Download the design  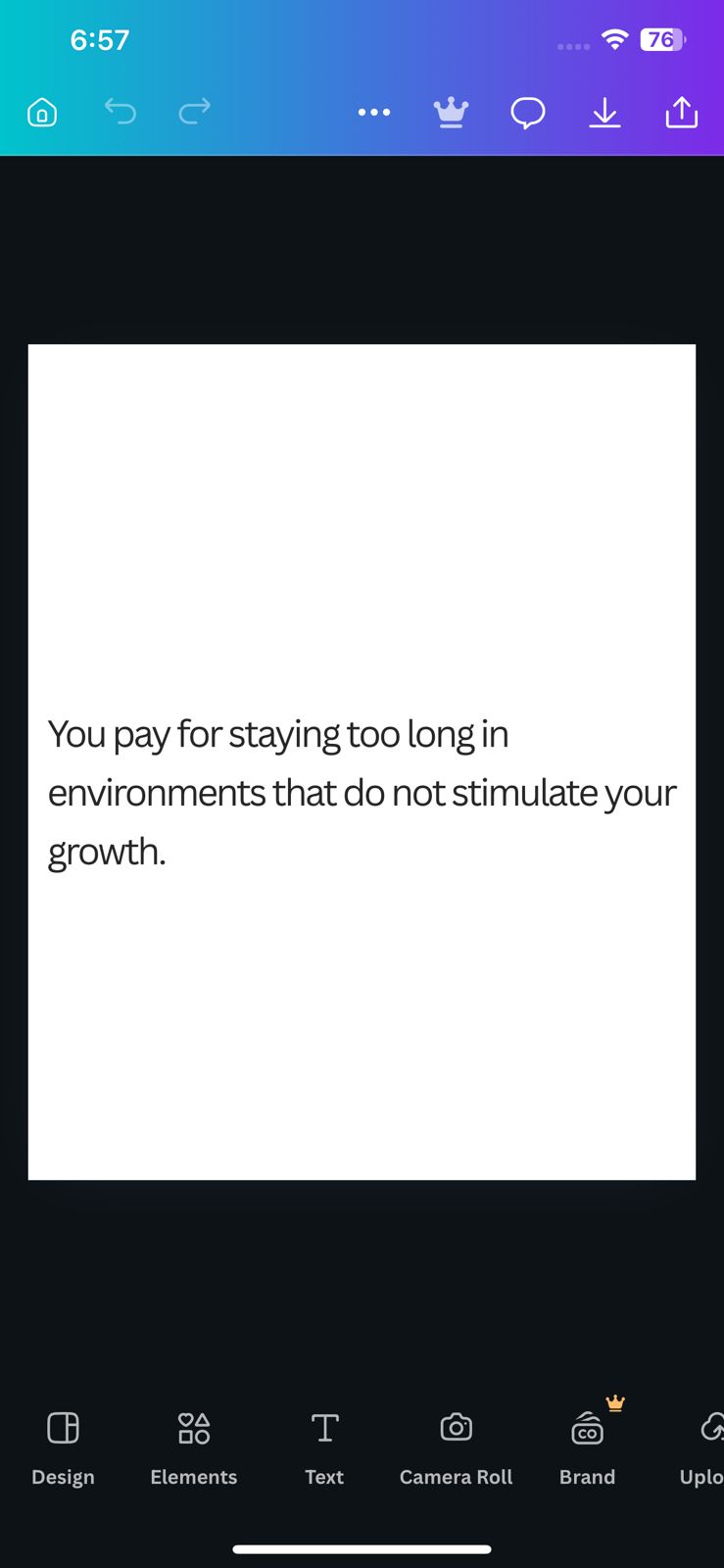[x=604, y=113]
